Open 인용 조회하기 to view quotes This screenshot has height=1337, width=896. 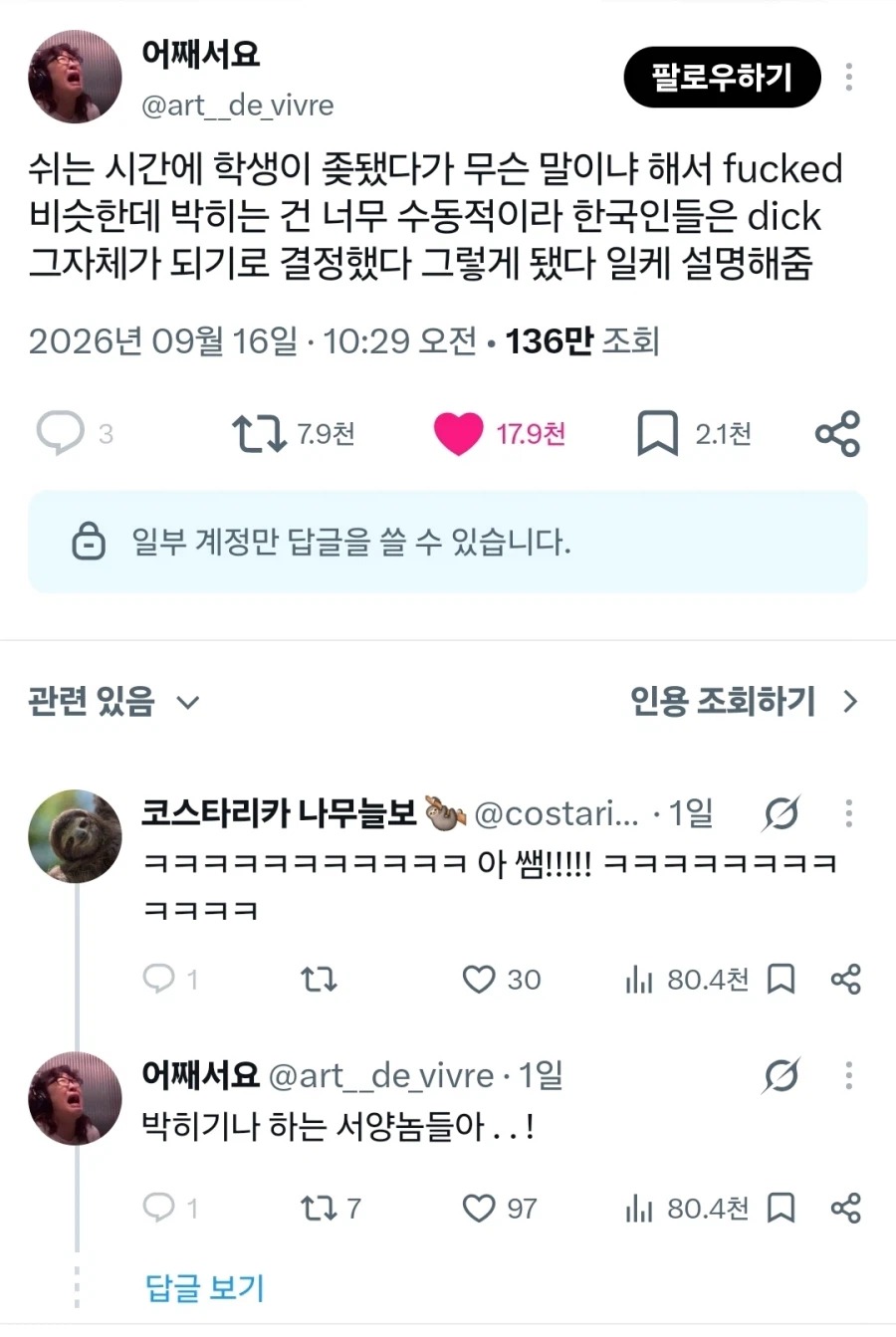pyautogui.click(x=744, y=702)
